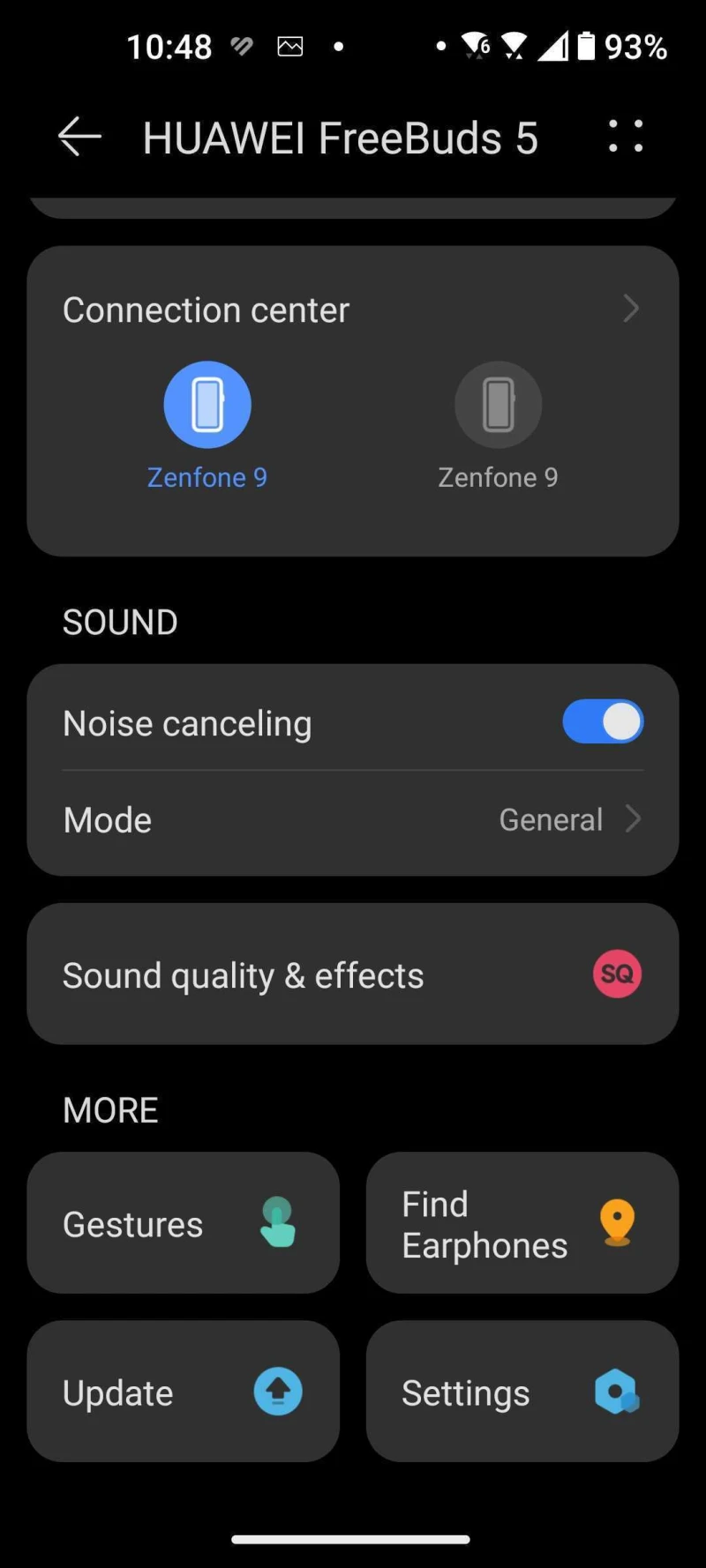Turn off Noise canceling

[603, 722]
